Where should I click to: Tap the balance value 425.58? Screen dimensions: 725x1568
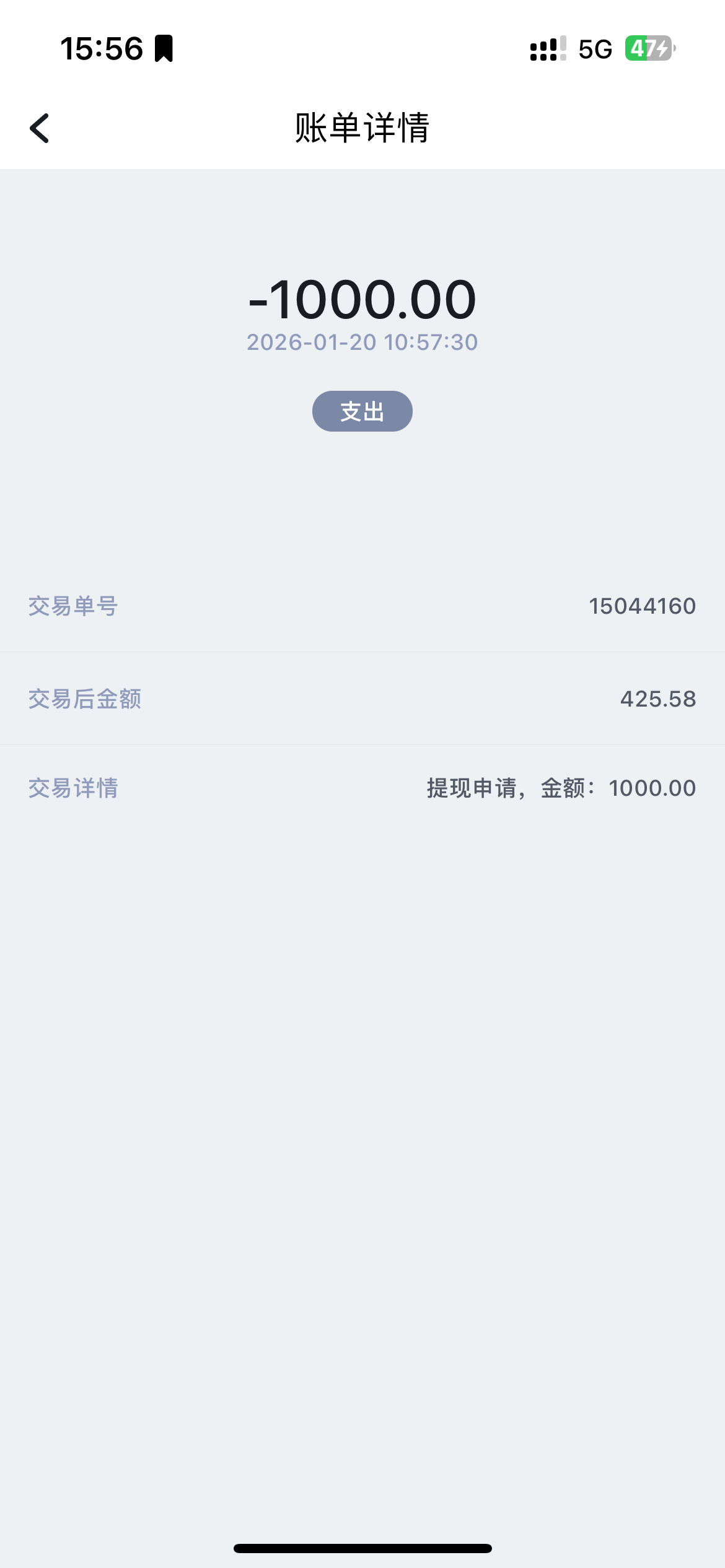tap(659, 698)
